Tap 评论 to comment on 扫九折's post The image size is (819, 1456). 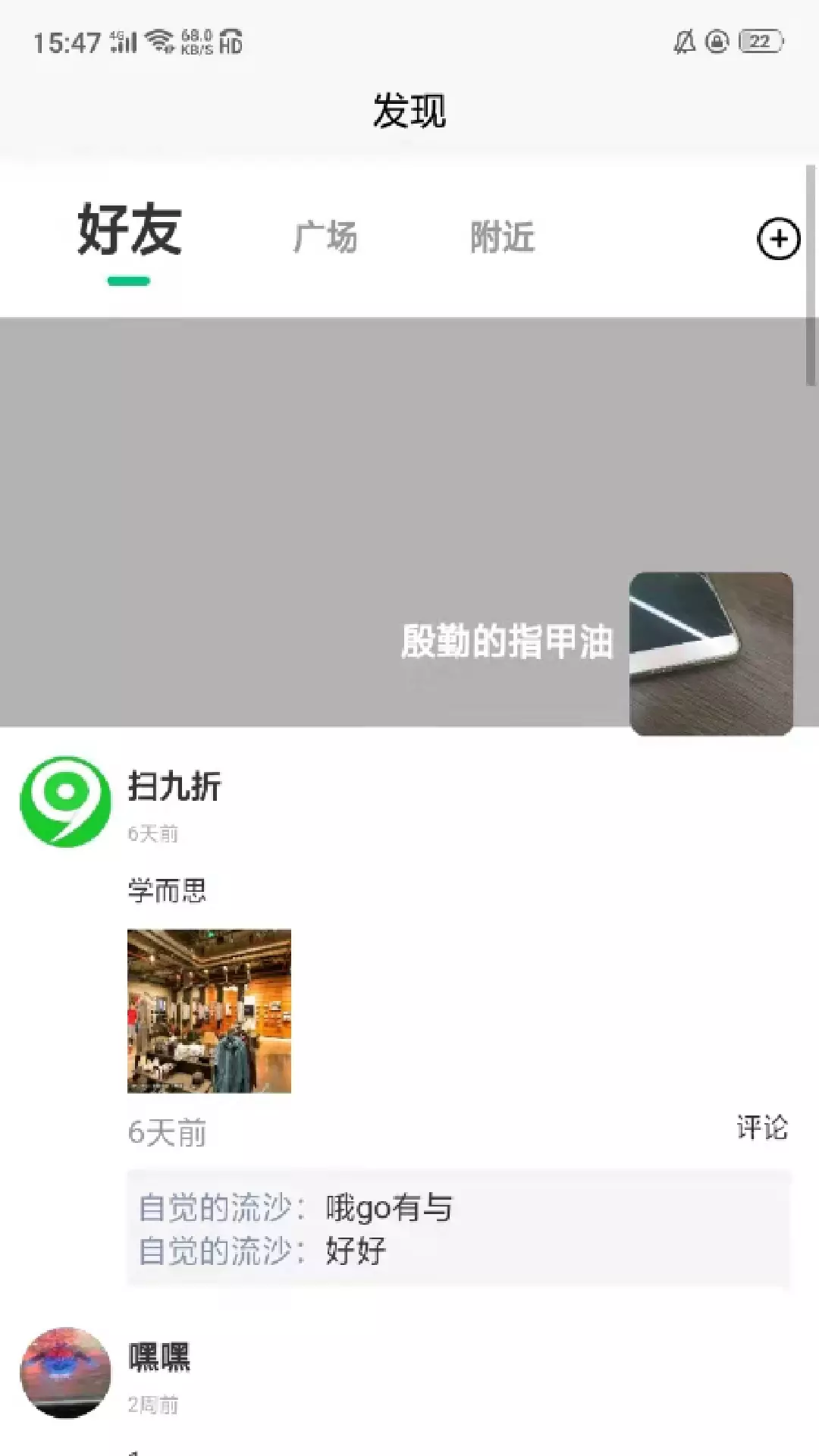(x=762, y=1128)
